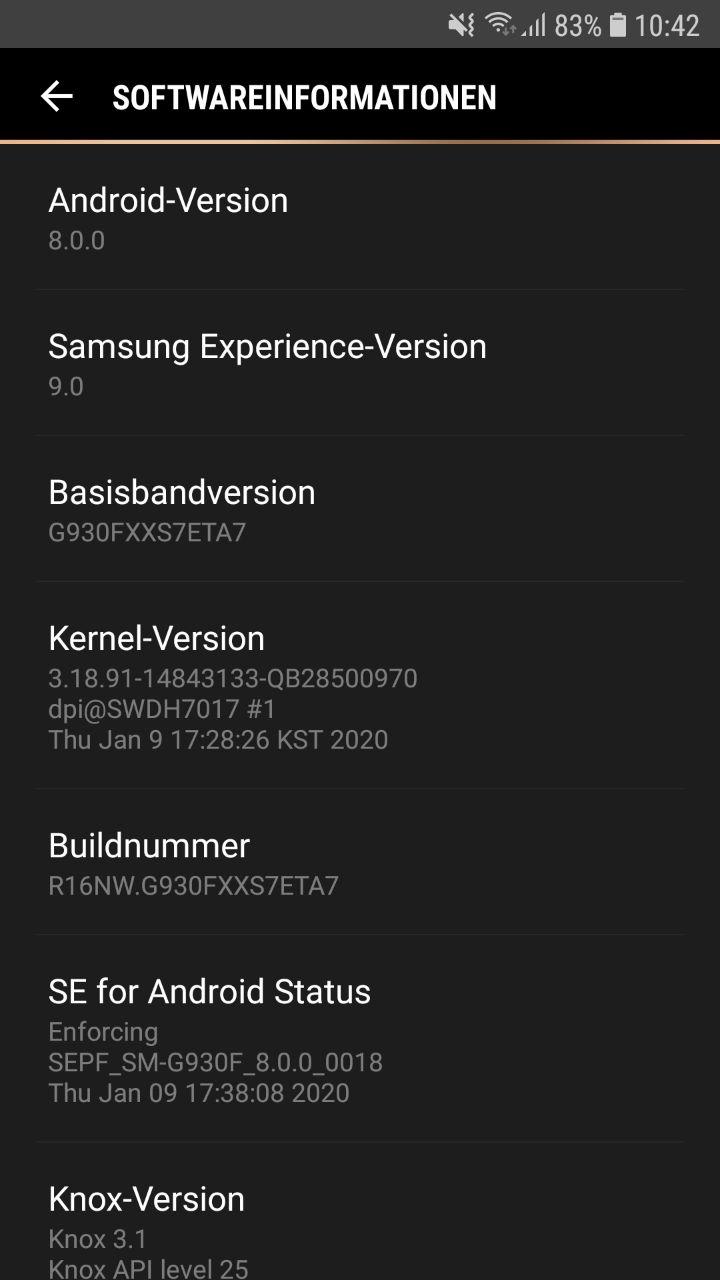Tap the Android-Version row
Viewport: 720px width, 1280px height.
360,218
